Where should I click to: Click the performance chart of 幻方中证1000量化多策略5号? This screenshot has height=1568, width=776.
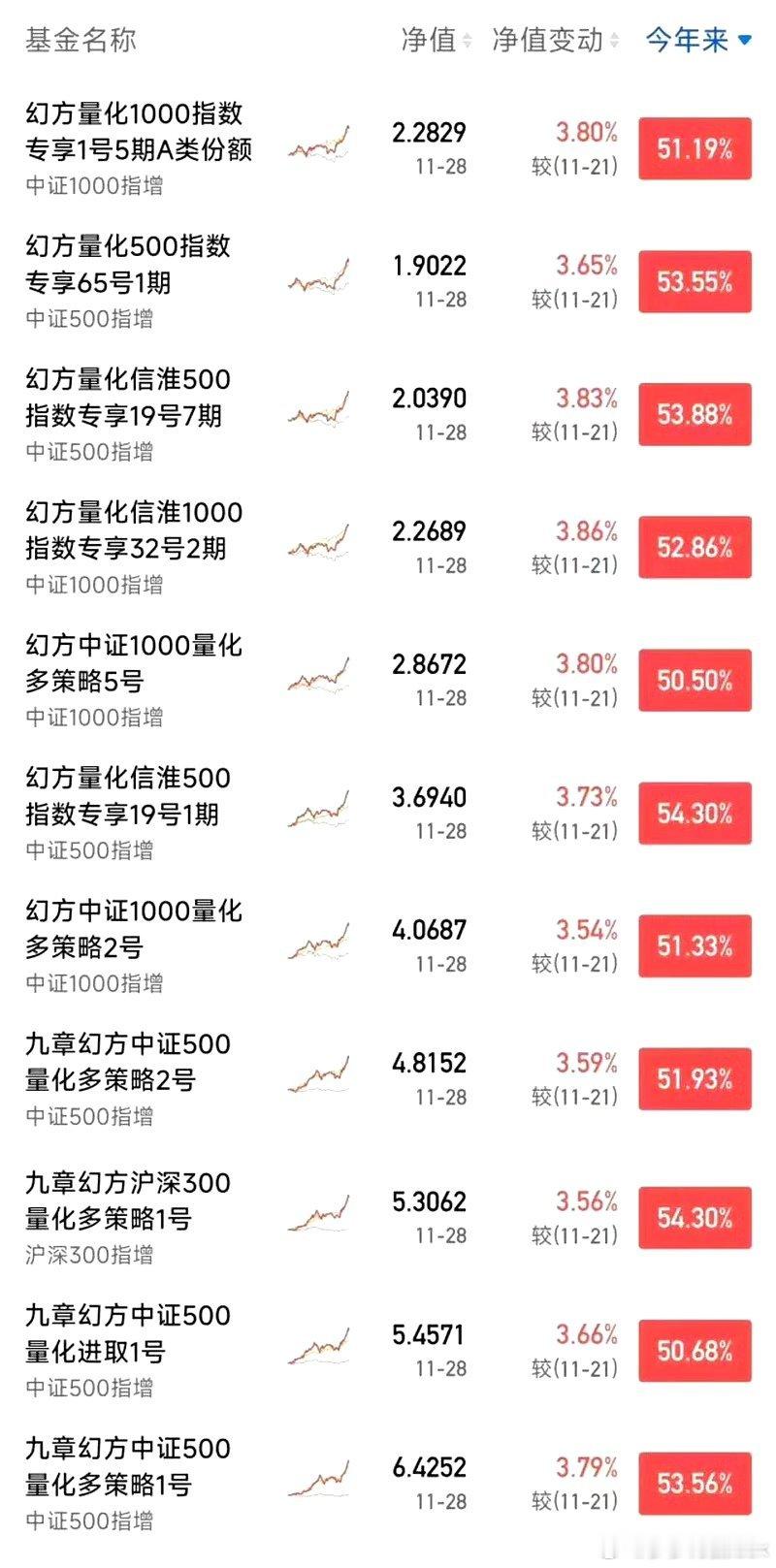tap(320, 680)
